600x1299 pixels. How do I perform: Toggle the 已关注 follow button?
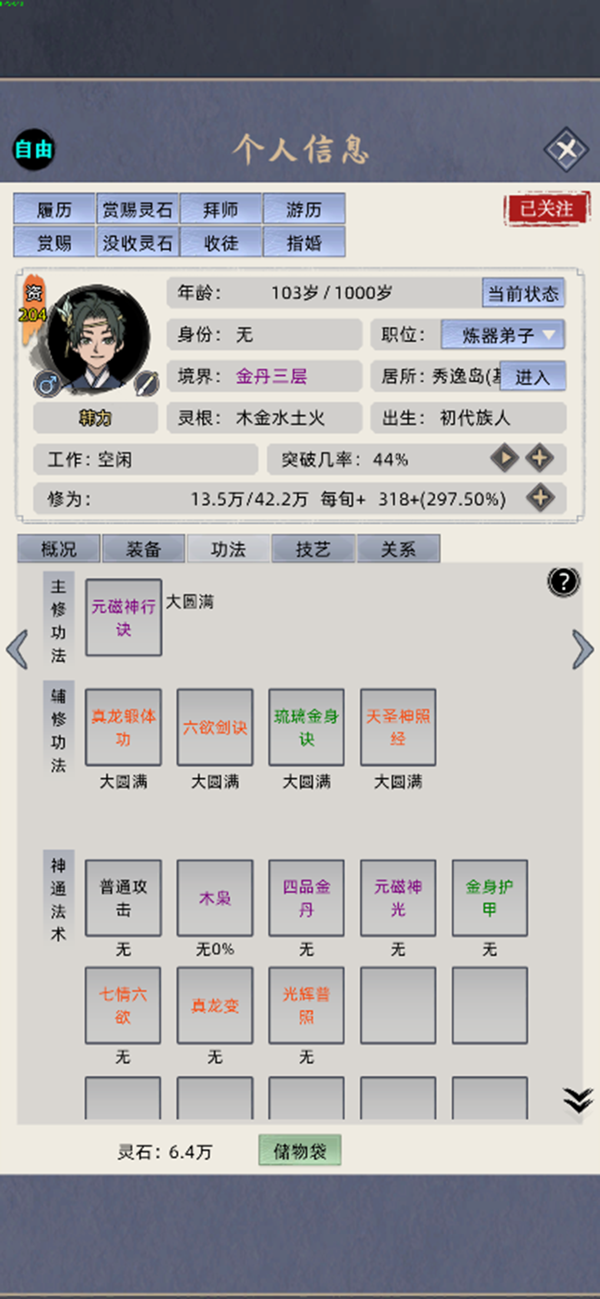click(546, 208)
